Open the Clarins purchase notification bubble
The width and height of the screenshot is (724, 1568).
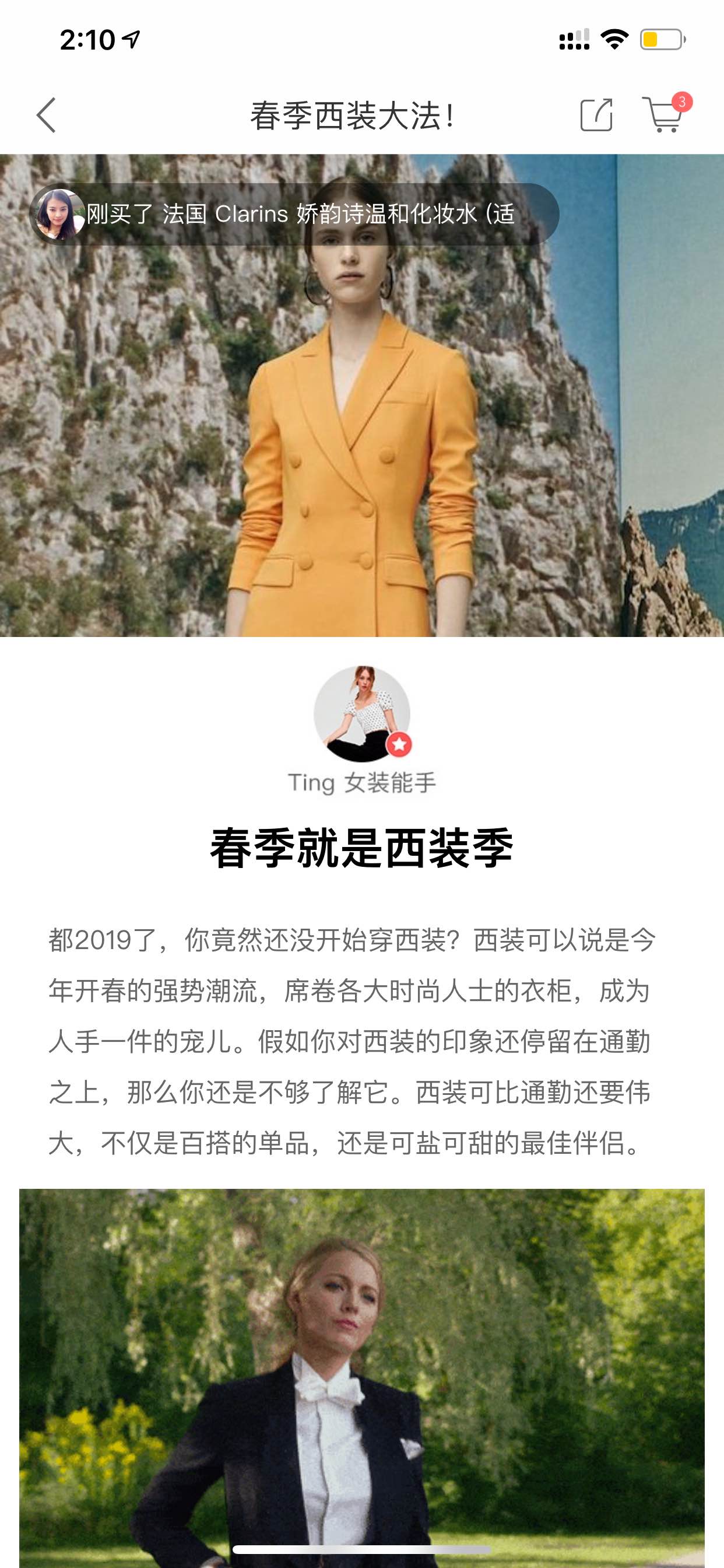pos(294,214)
